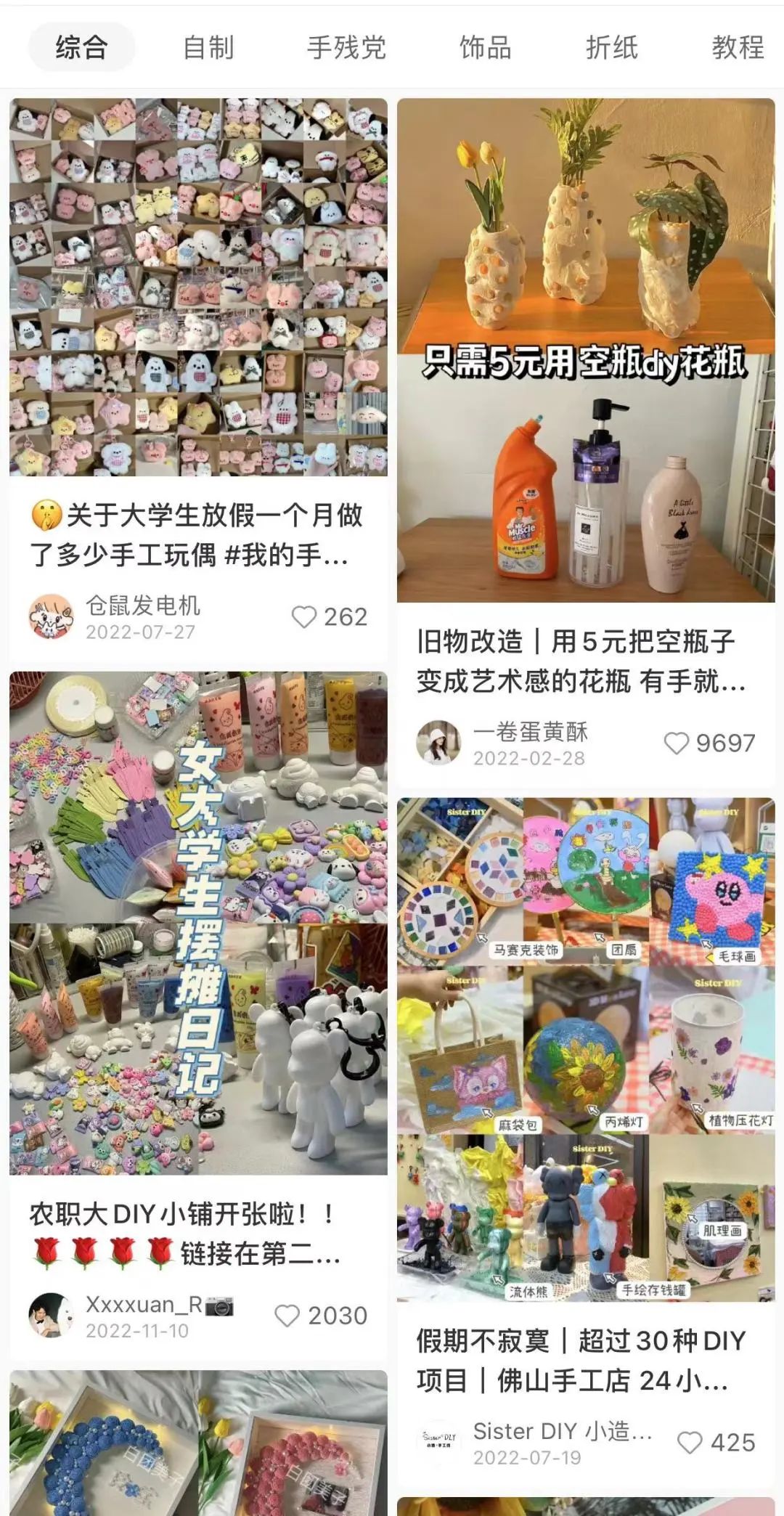Open 仓鼠发电机's profile
Image resolution: width=784 pixels, height=1516 pixels.
51,617
